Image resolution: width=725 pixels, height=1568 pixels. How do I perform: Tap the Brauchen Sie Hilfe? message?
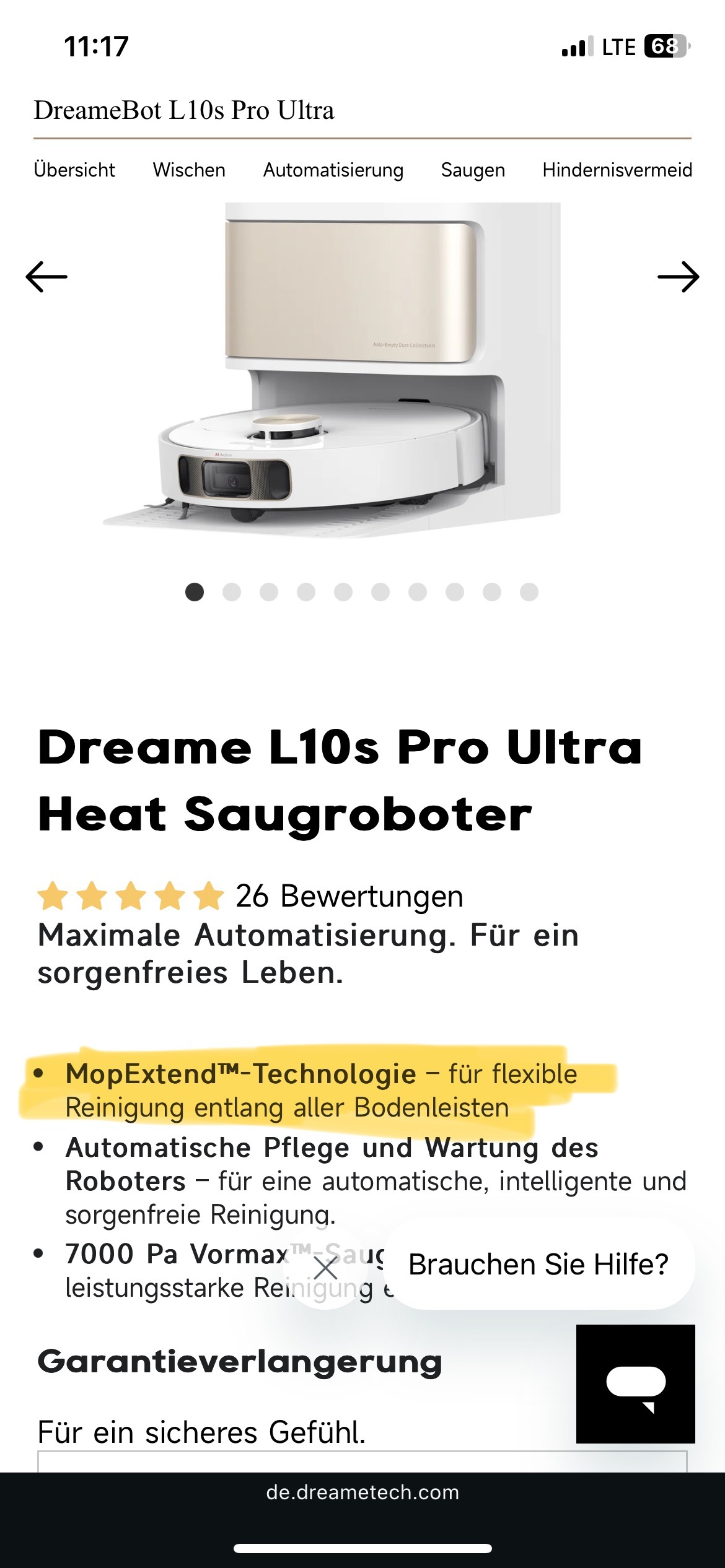pos(538,1265)
